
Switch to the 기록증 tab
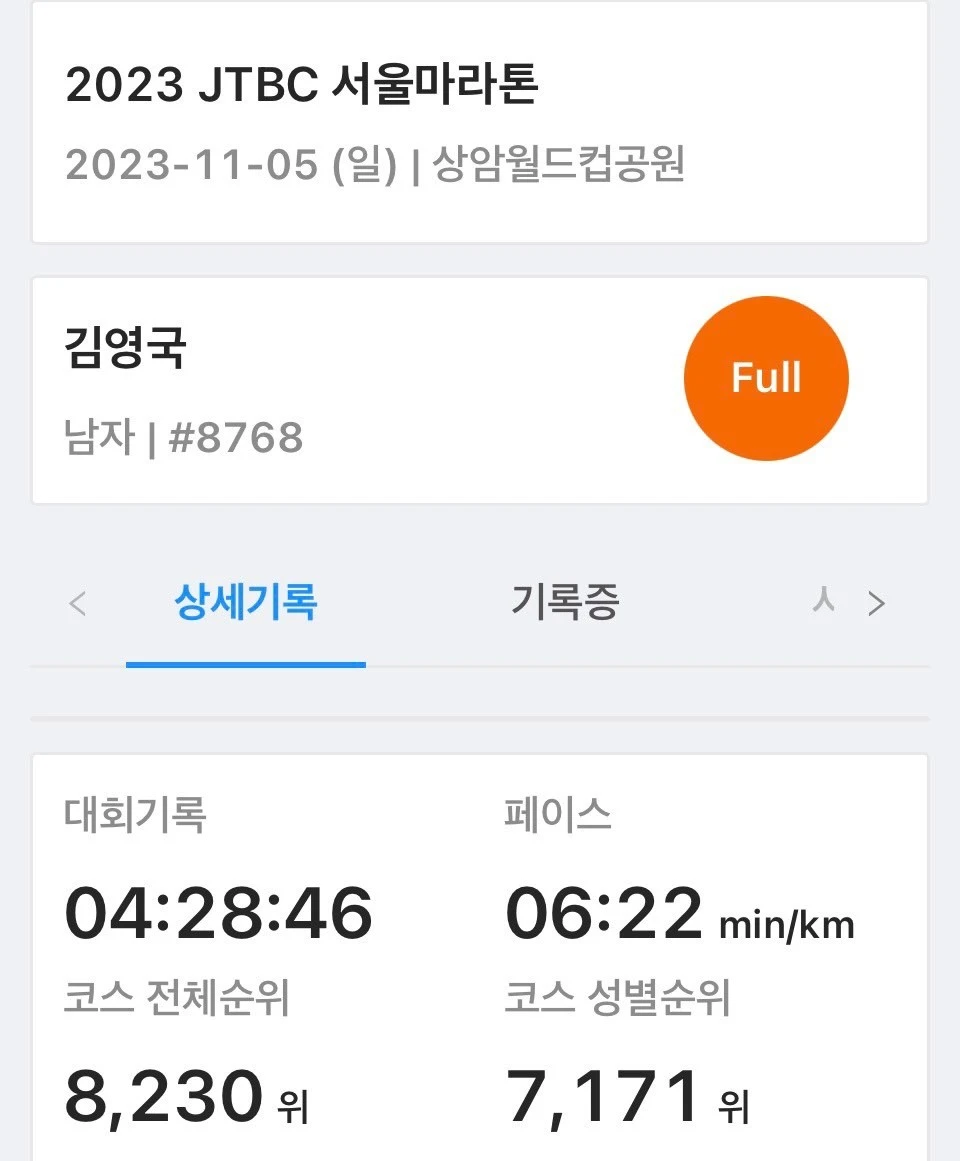click(565, 603)
